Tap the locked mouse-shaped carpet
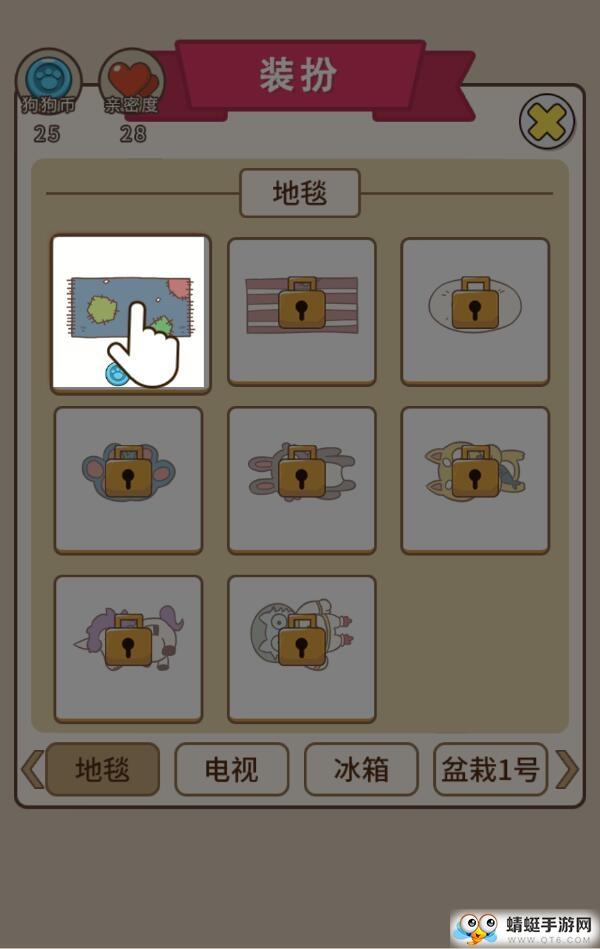 pyautogui.click(x=128, y=479)
